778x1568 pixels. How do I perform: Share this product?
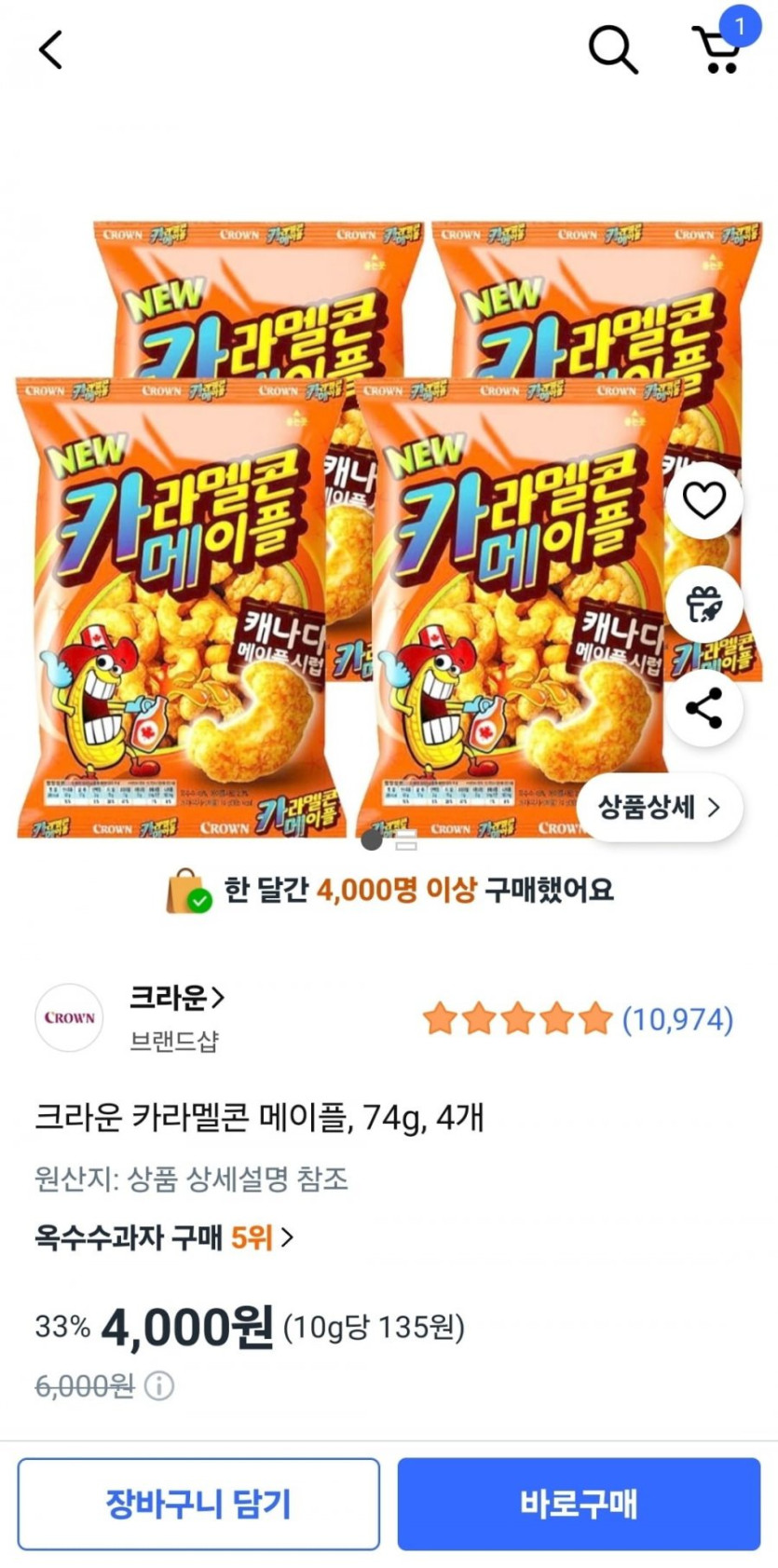pos(704,708)
